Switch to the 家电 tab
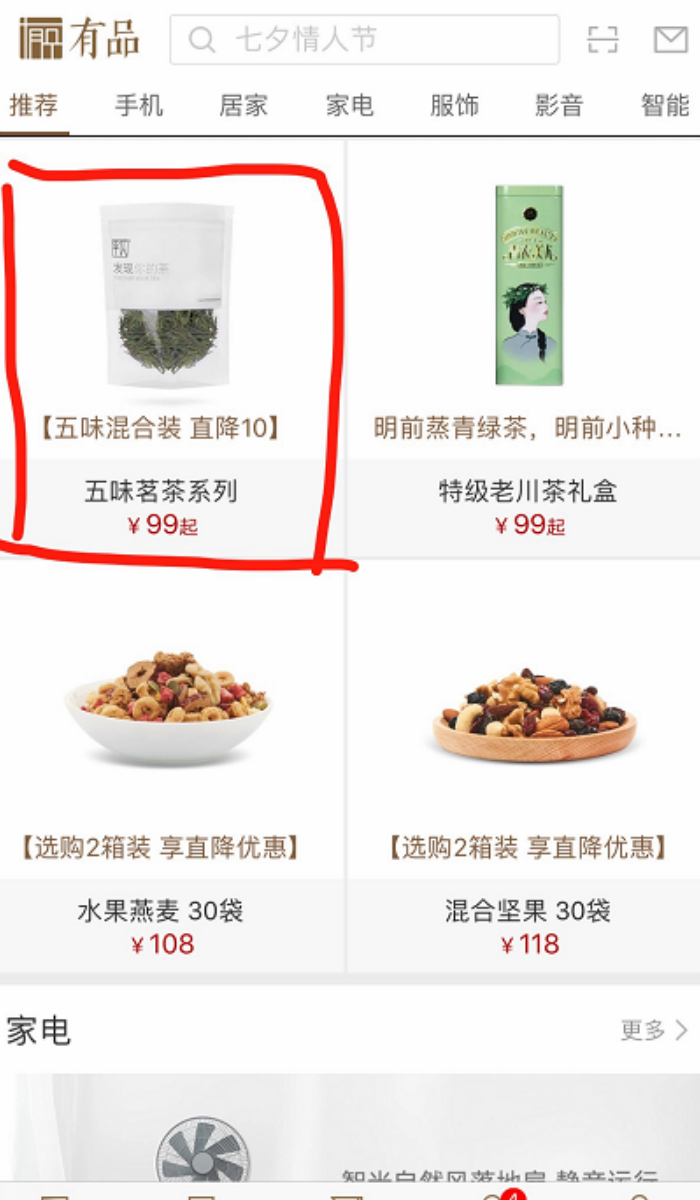The width and height of the screenshot is (700, 1200). (349, 105)
